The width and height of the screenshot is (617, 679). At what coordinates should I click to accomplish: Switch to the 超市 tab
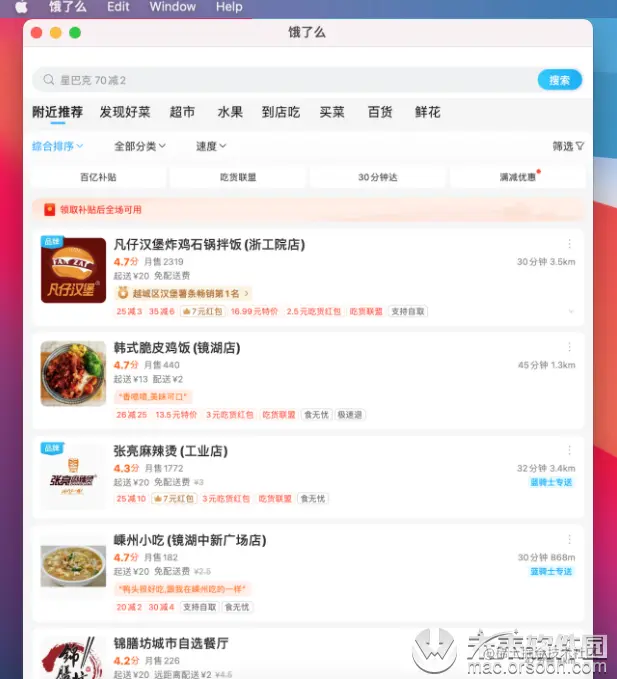coord(182,112)
